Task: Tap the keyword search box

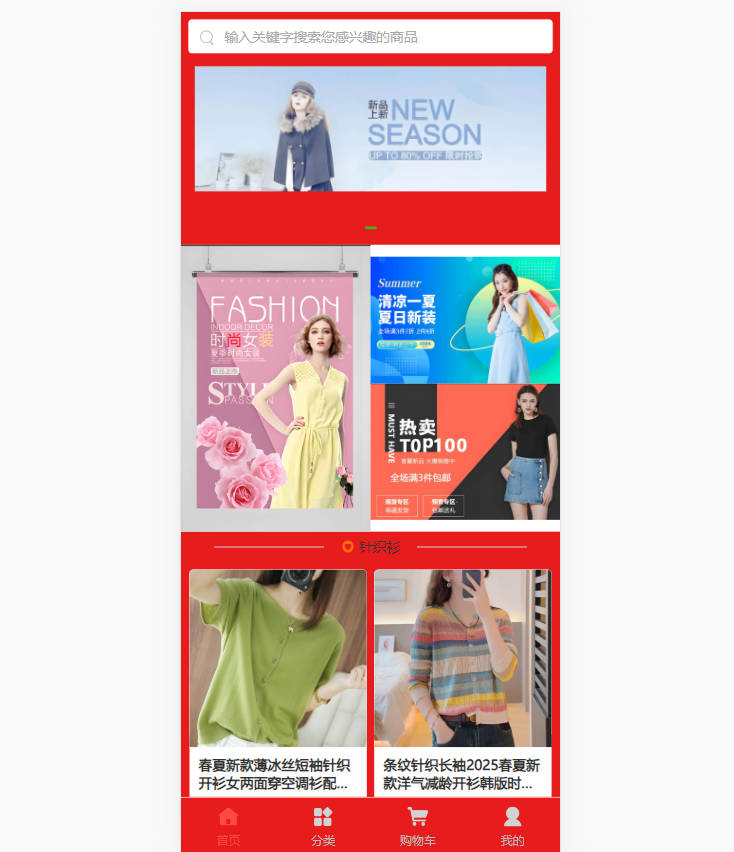Action: coord(370,37)
